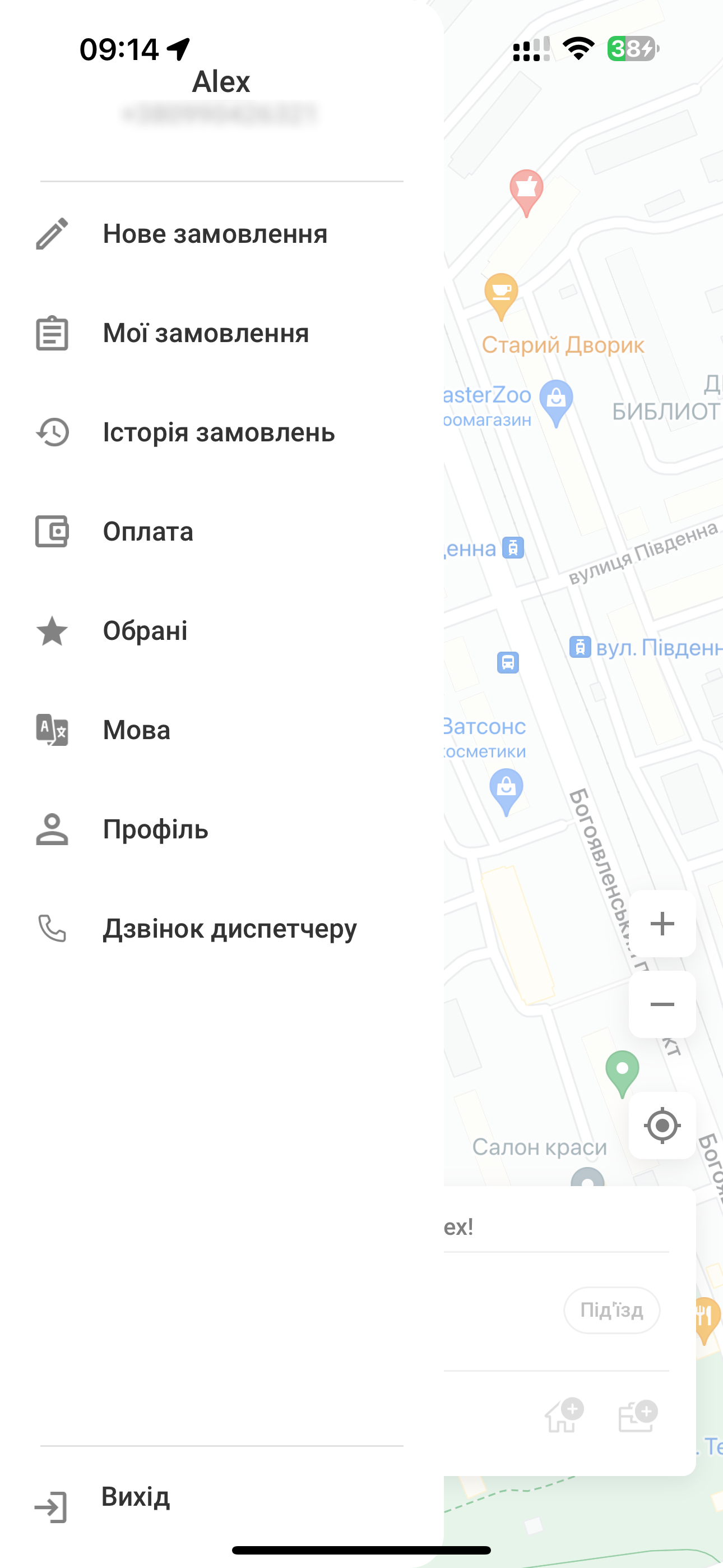Image resolution: width=723 pixels, height=1568 pixels.
Task: Open Мої замовлення list
Action: [206, 333]
